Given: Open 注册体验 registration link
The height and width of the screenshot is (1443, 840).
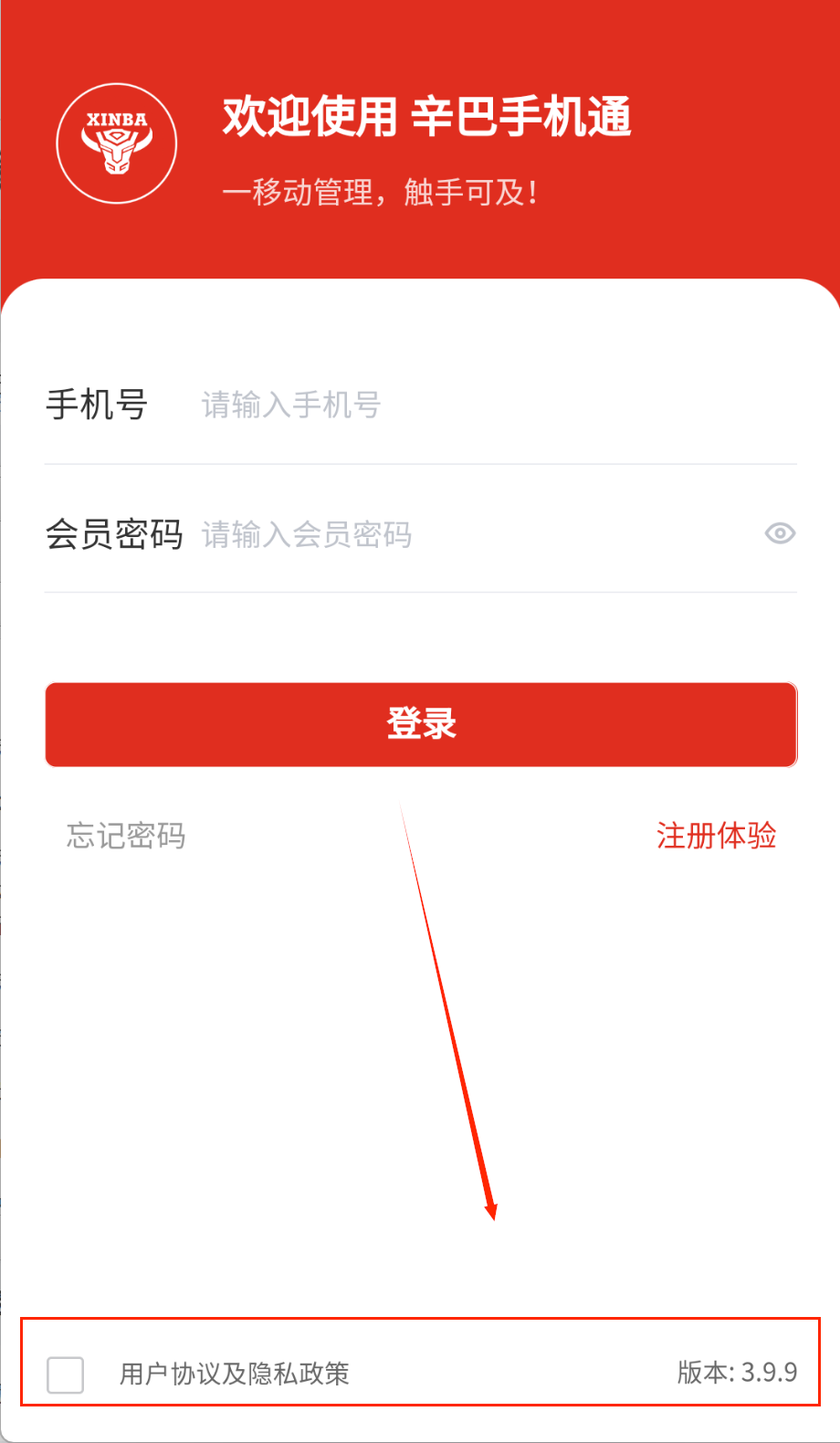Looking at the screenshot, I should click(716, 836).
